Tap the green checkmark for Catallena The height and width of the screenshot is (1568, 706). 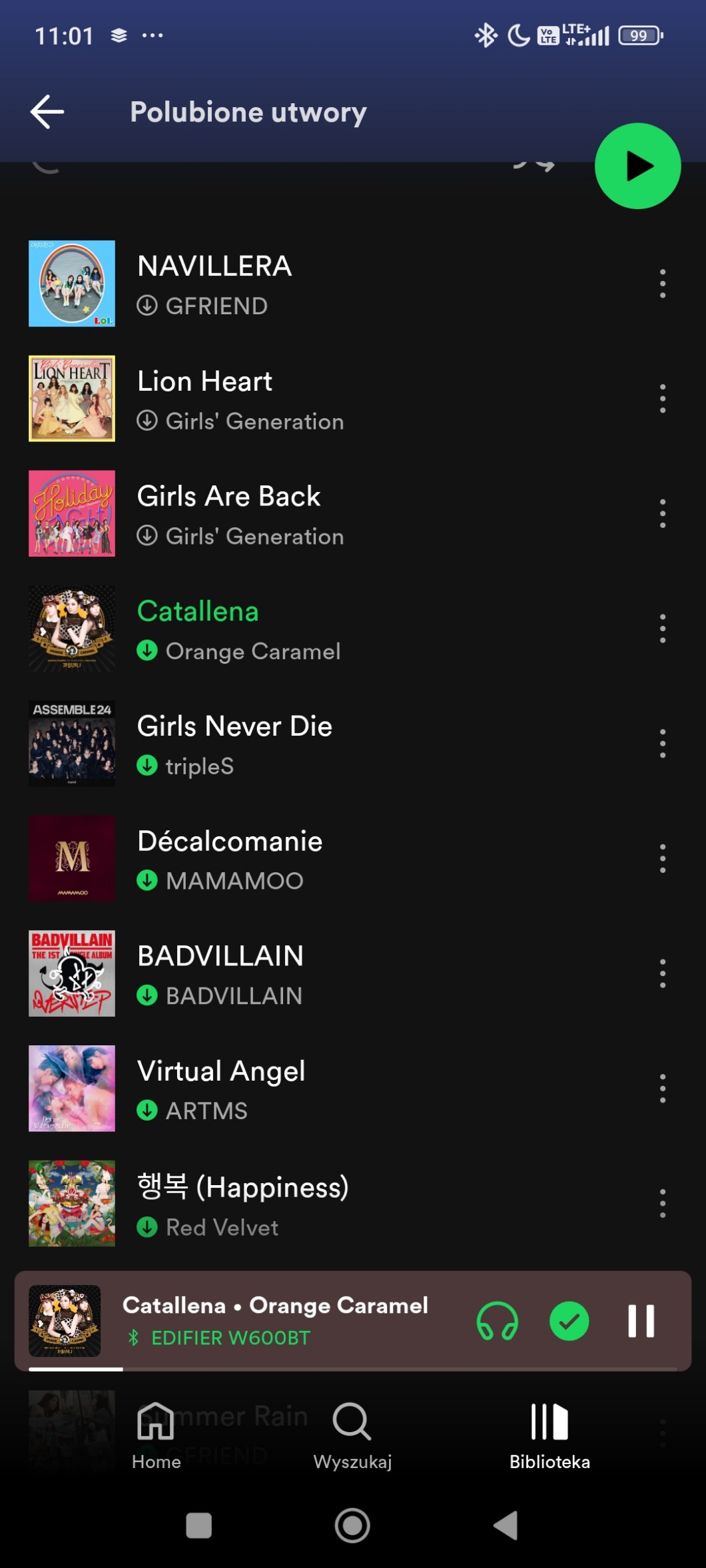coord(569,1321)
